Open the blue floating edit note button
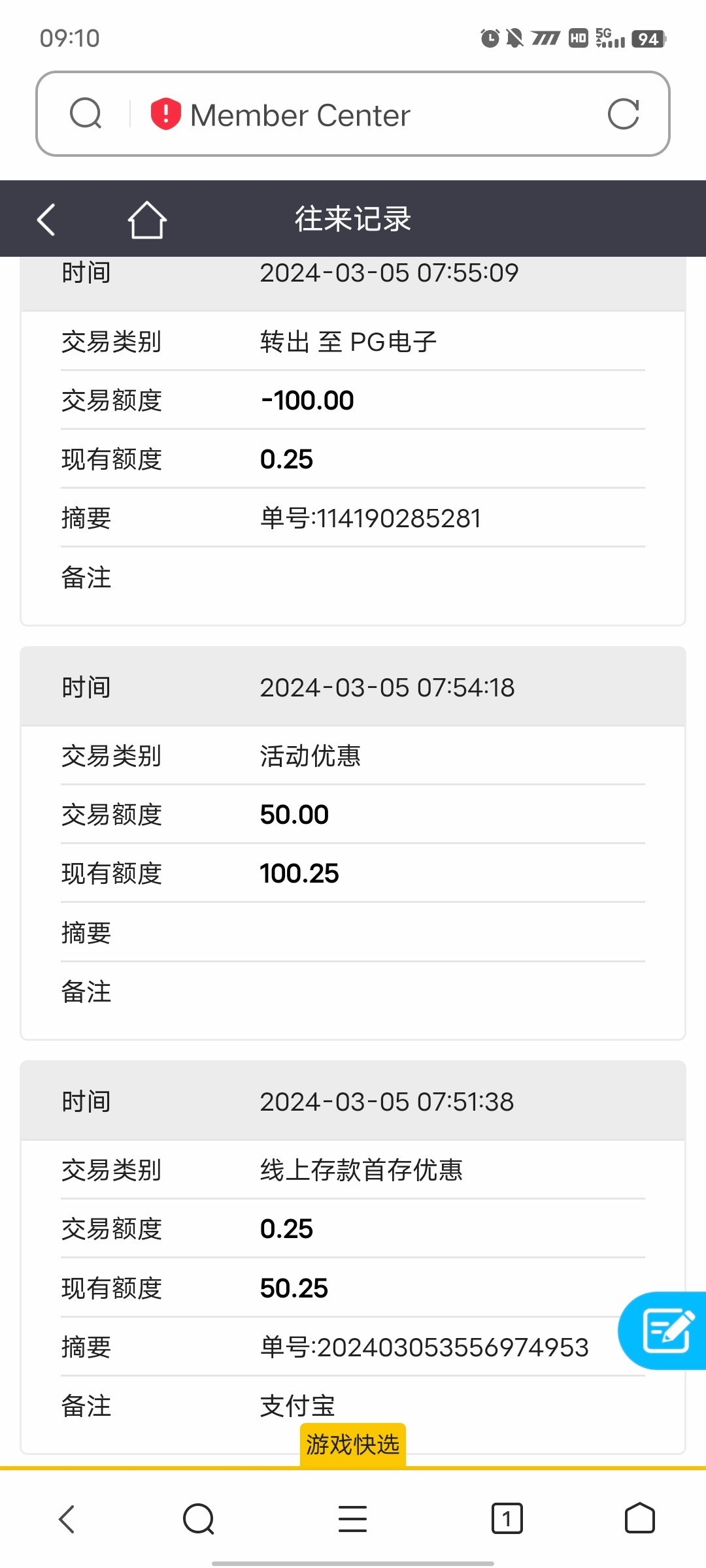 pyautogui.click(x=665, y=1330)
